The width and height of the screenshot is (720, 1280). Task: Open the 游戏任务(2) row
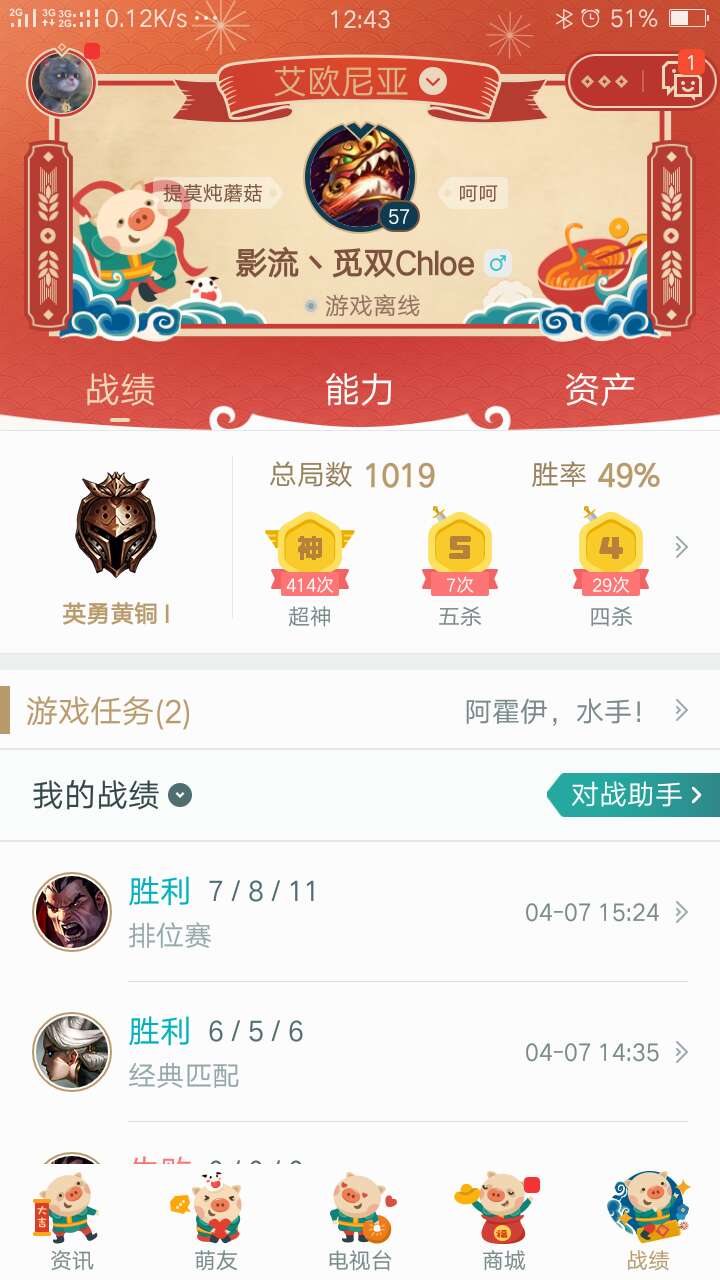click(x=360, y=712)
